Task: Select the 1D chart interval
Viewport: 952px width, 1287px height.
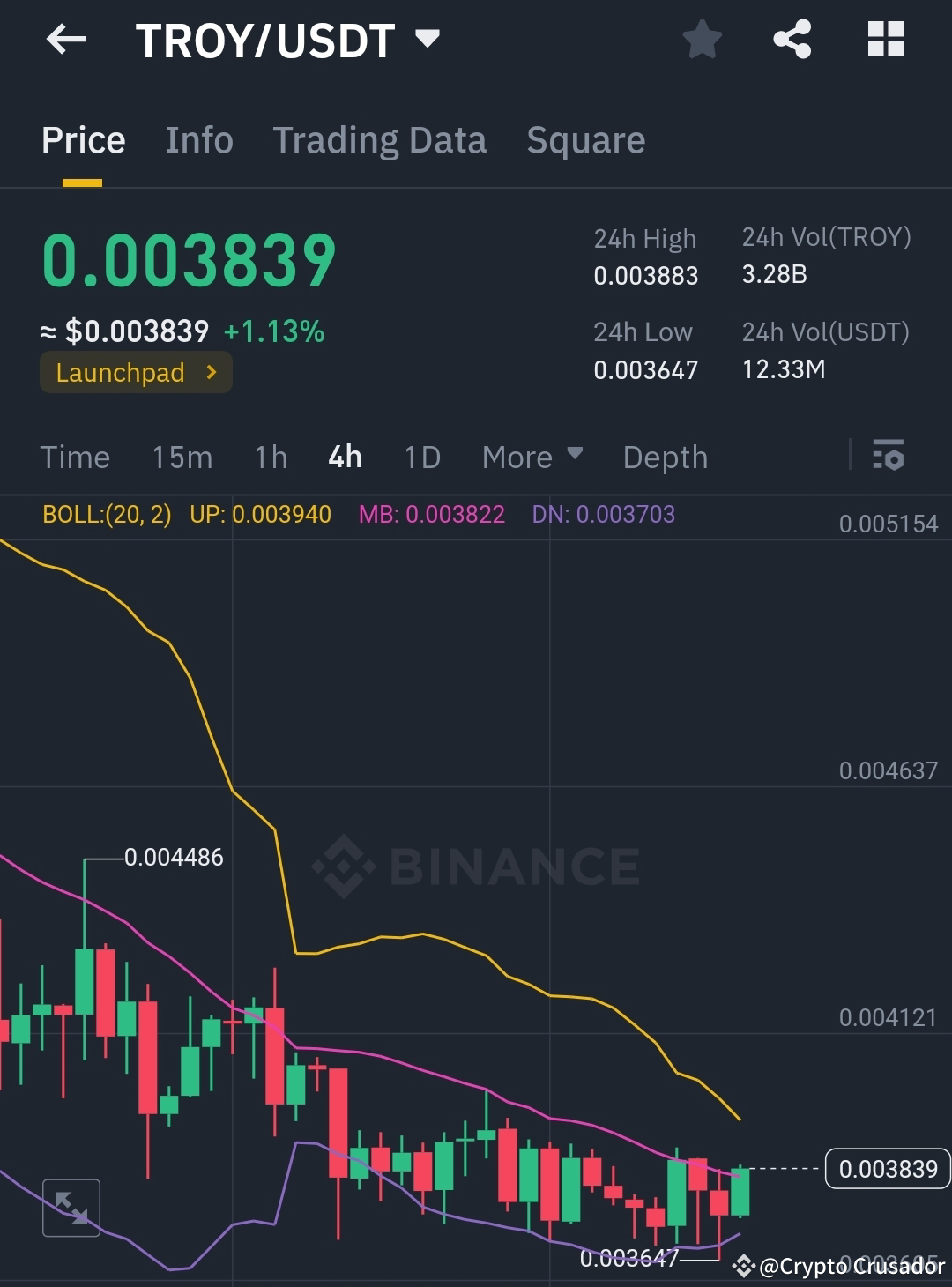Action: (421, 457)
